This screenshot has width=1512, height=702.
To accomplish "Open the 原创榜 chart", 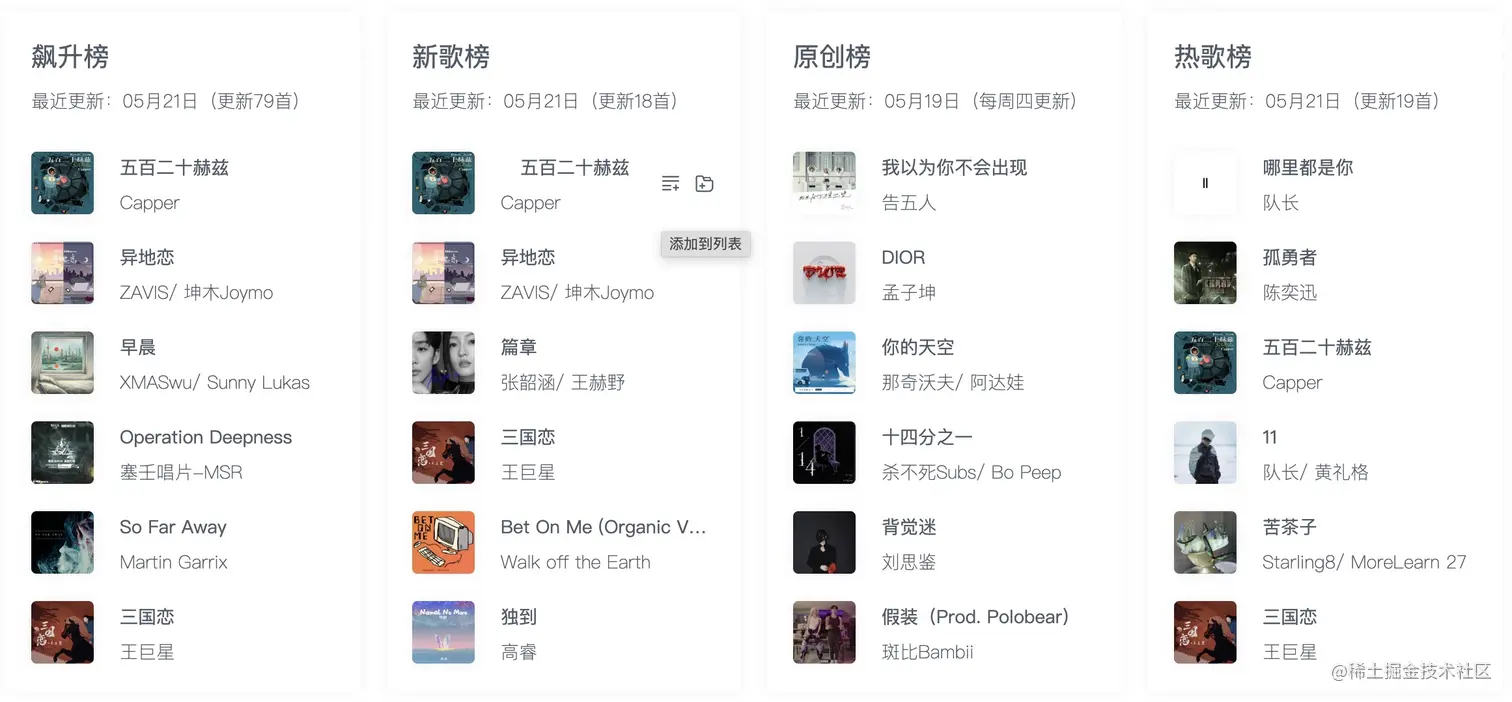I will click(x=831, y=57).
